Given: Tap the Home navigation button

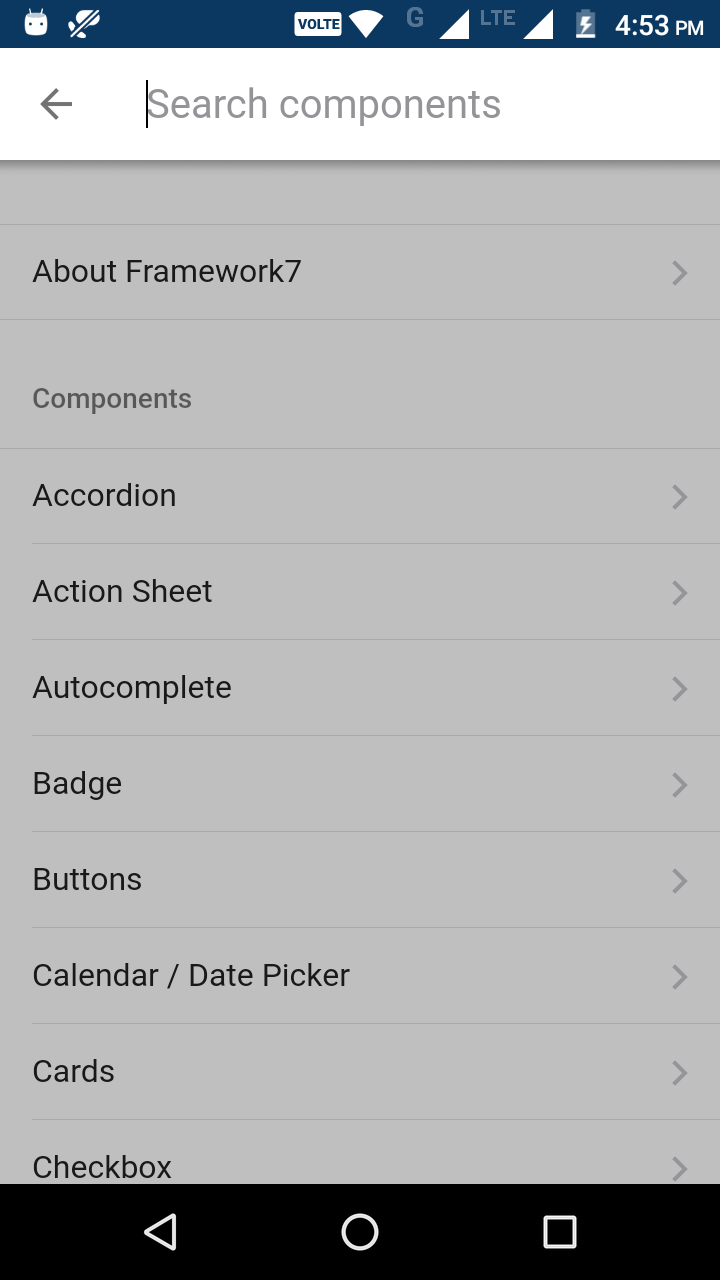Looking at the screenshot, I should 359,1232.
